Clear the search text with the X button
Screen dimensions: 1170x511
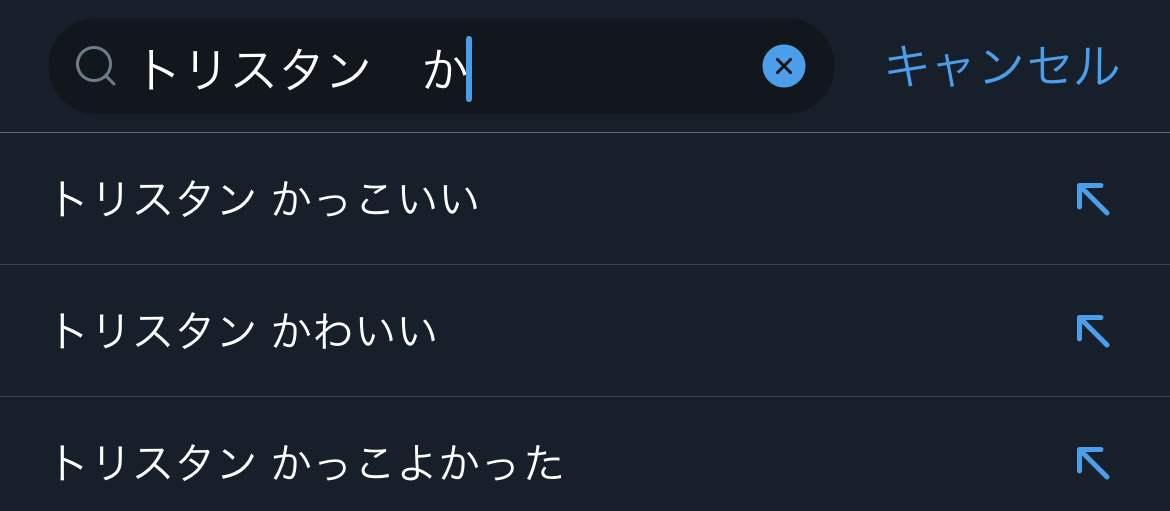783,66
